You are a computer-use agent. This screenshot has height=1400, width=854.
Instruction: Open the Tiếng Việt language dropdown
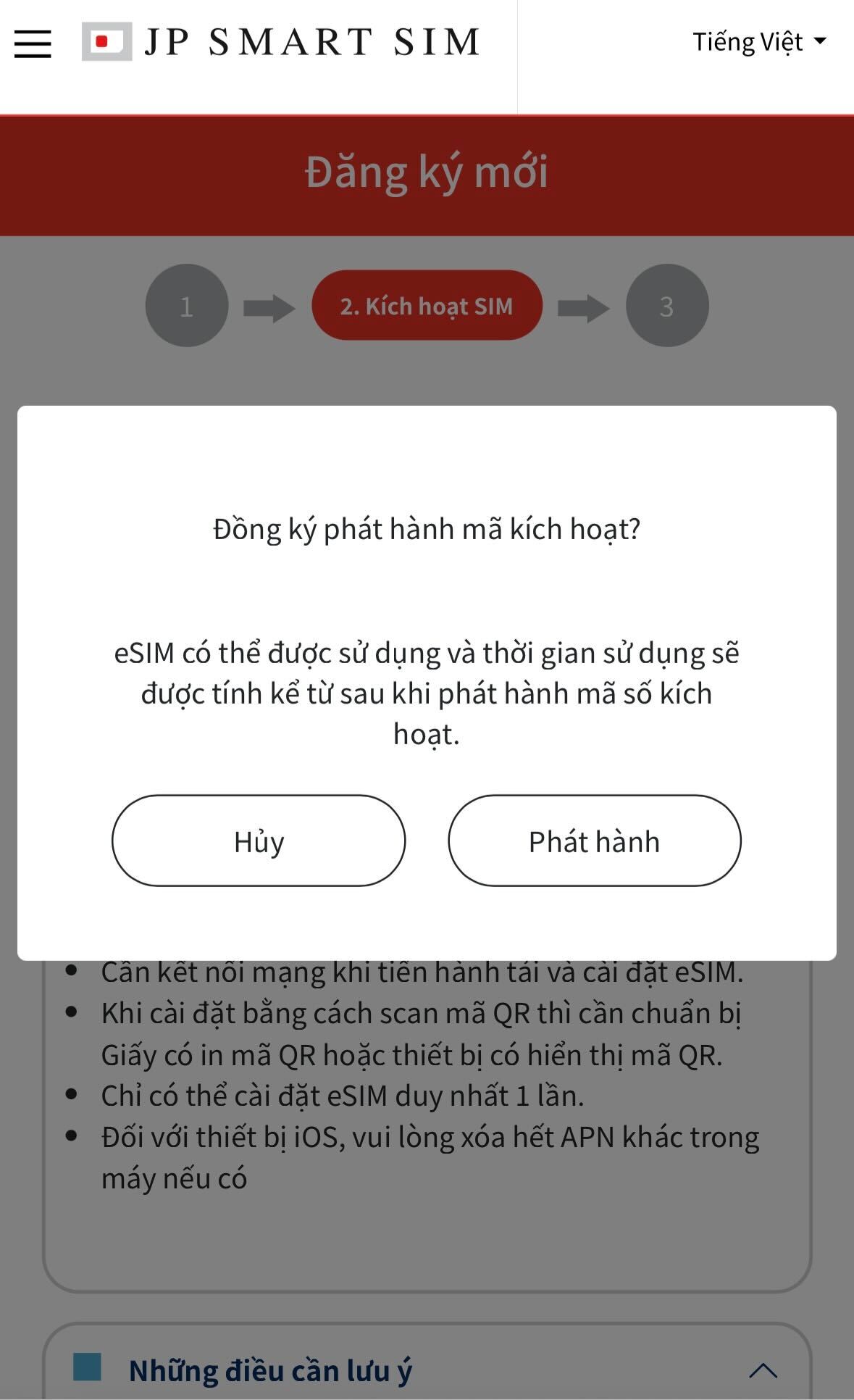coord(759,42)
